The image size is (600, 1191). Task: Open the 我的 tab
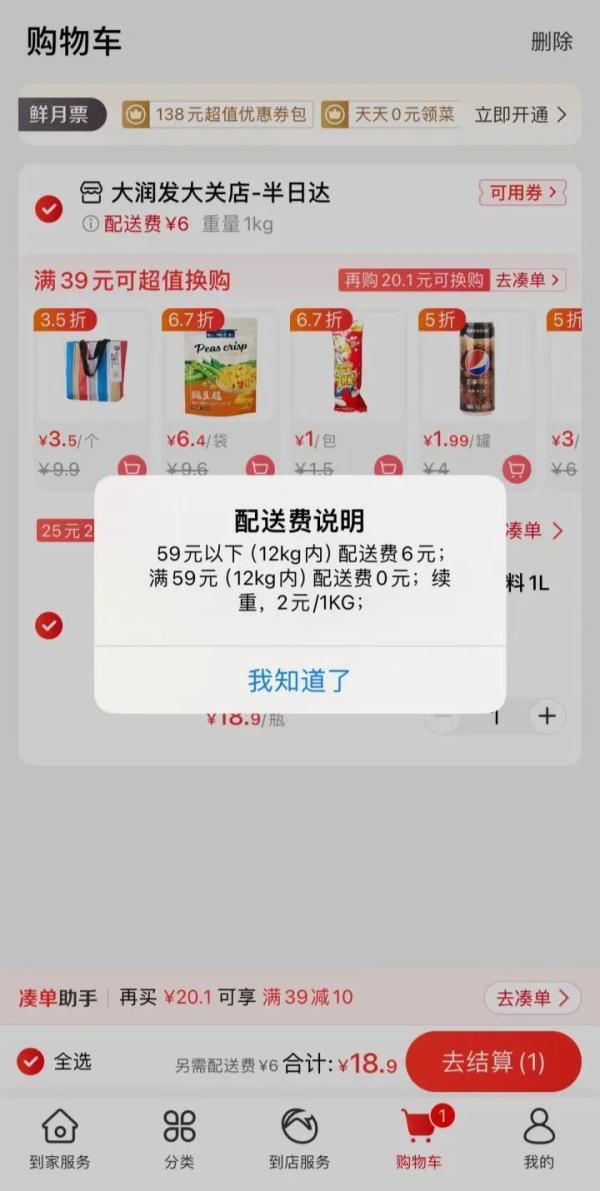coord(539,1138)
